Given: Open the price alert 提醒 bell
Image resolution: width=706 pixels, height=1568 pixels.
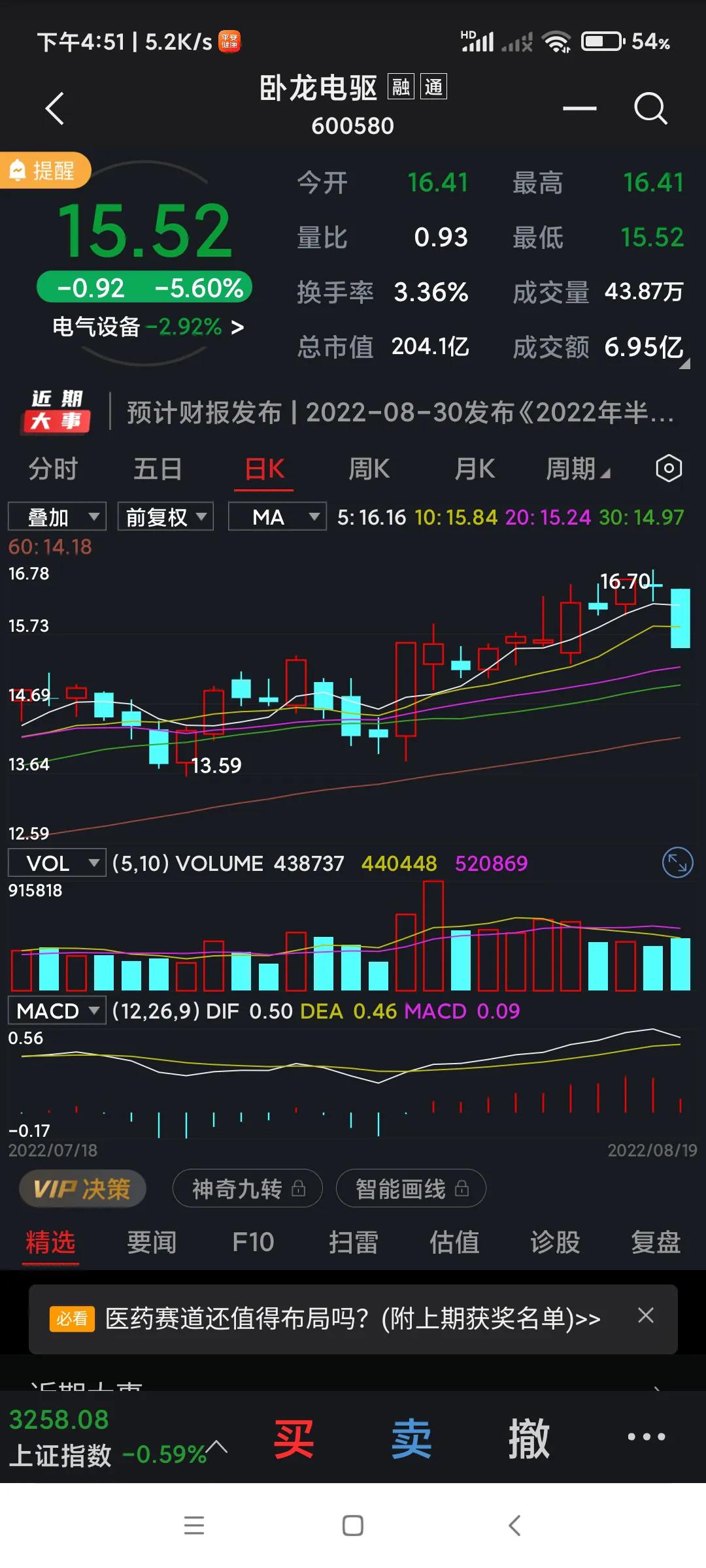Looking at the screenshot, I should [46, 170].
